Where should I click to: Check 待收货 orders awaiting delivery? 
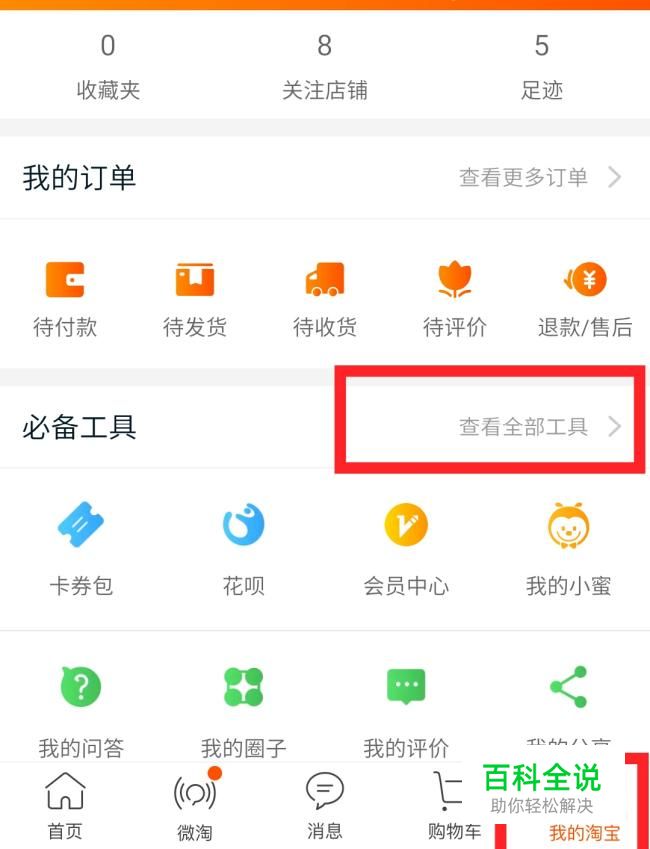pos(324,297)
